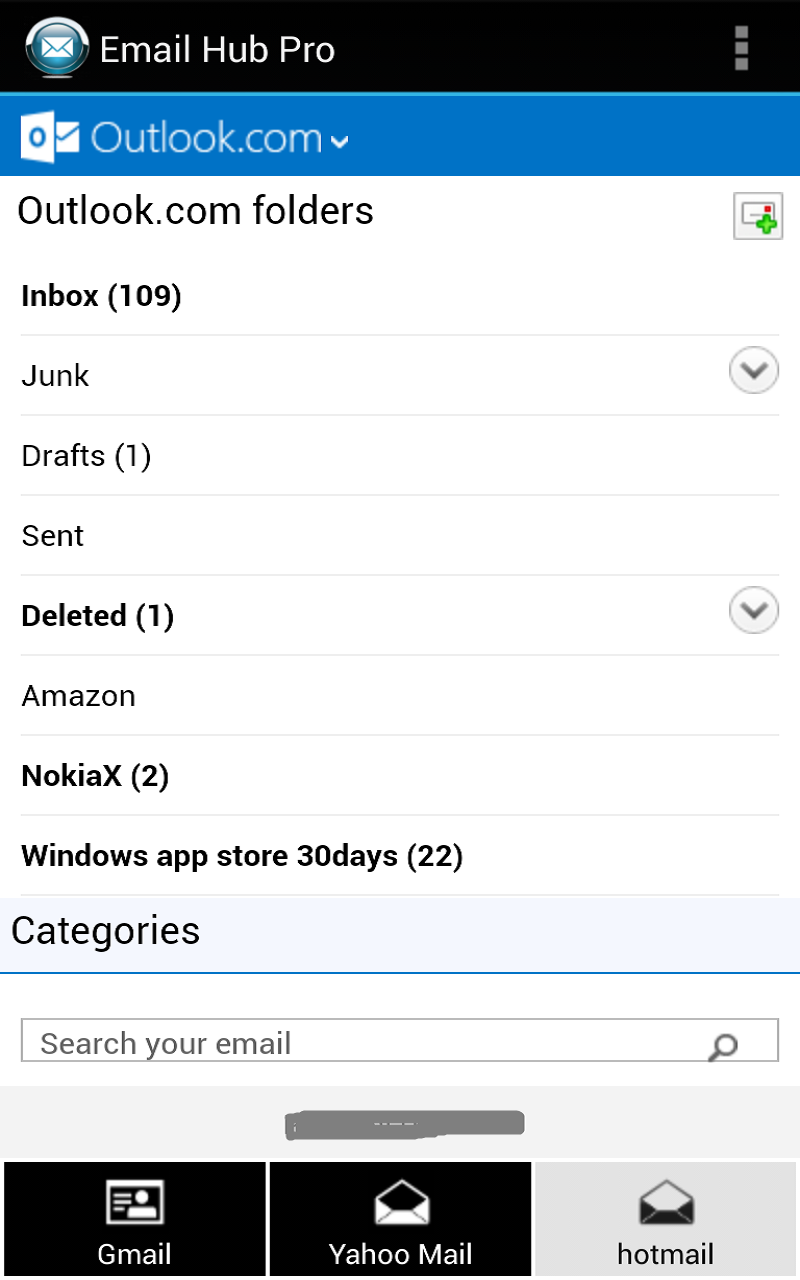Expand the Deleted folder options
The width and height of the screenshot is (800, 1280).
pos(753,610)
